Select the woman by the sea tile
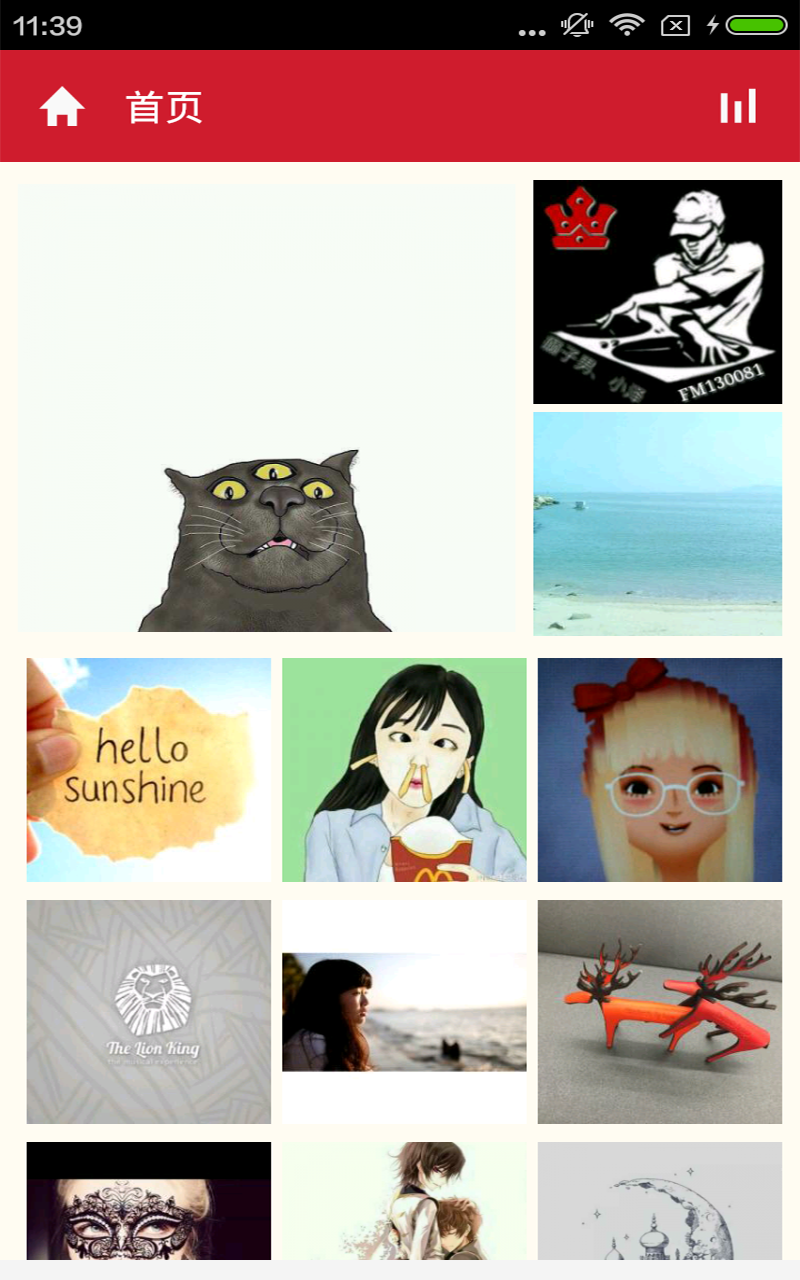The height and width of the screenshot is (1280, 800). 404,1012
